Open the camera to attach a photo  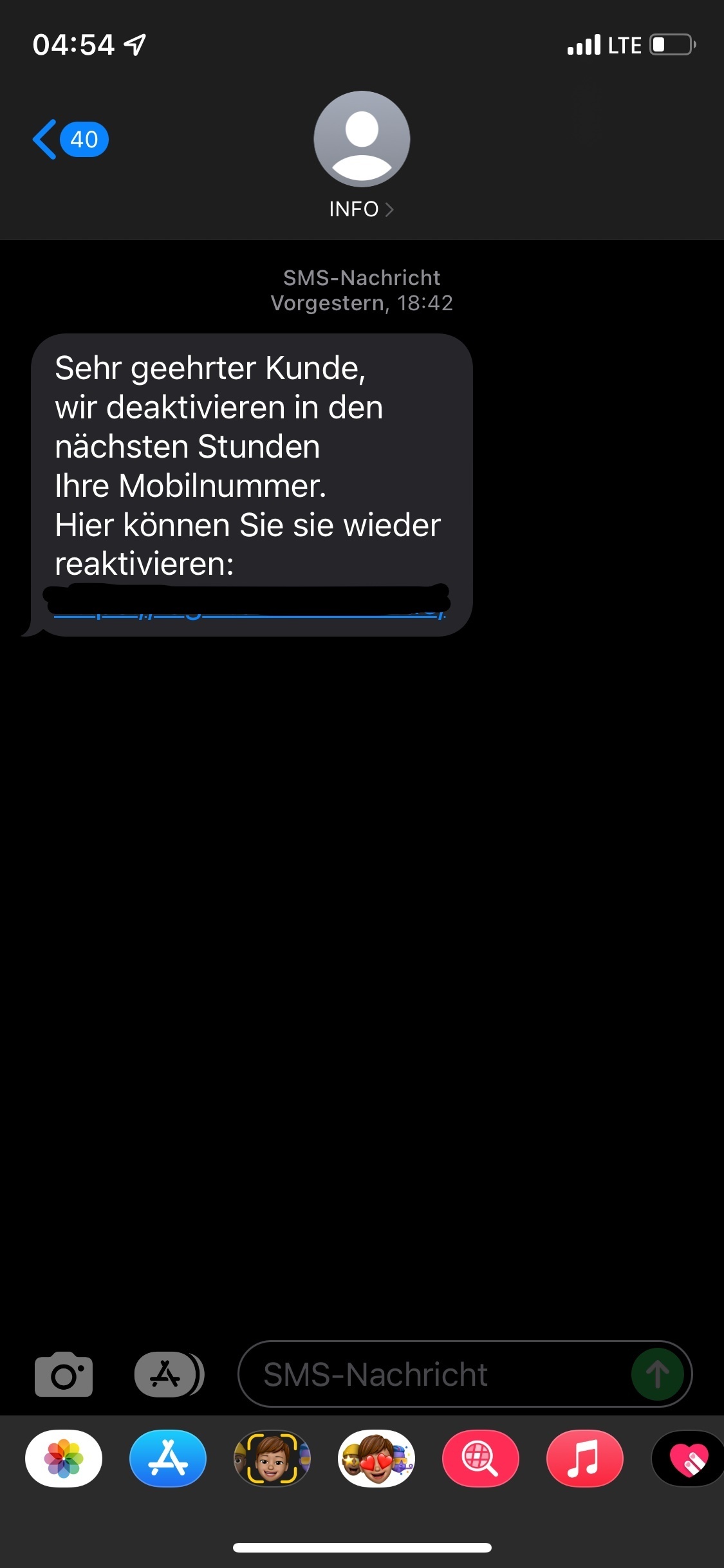pos(64,1374)
